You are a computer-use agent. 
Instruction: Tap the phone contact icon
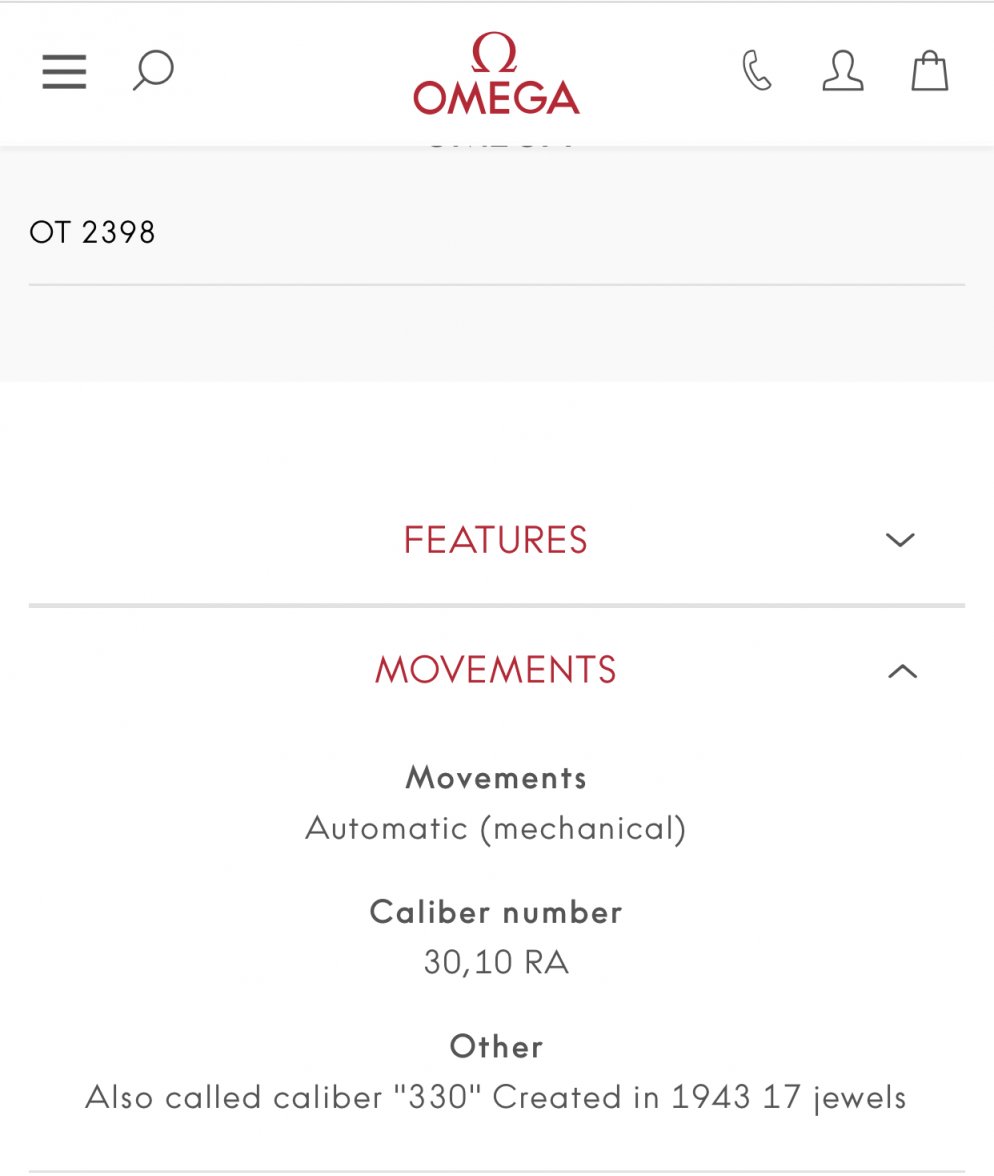click(757, 72)
